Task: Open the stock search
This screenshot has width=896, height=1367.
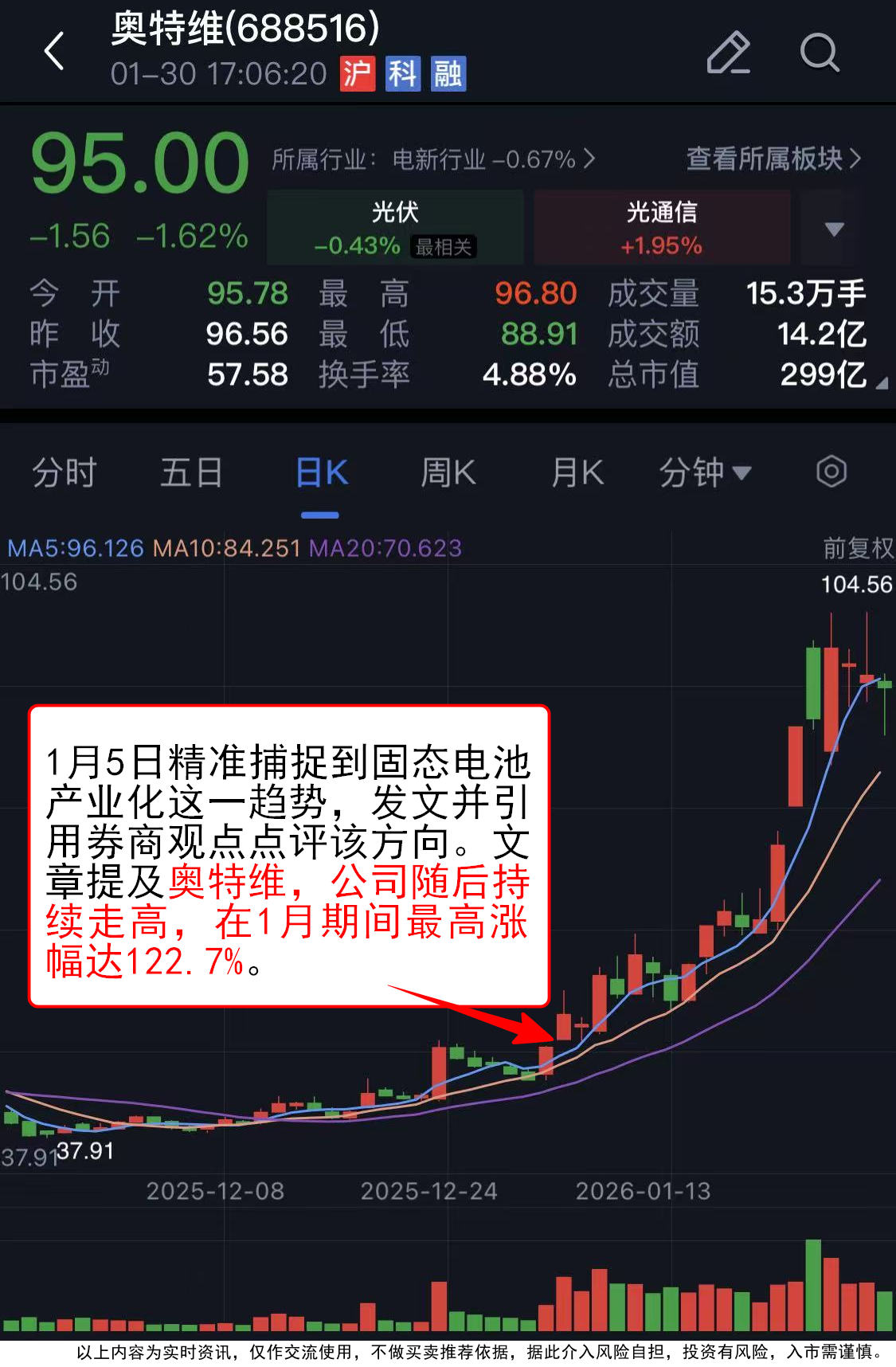Action: 819,53
